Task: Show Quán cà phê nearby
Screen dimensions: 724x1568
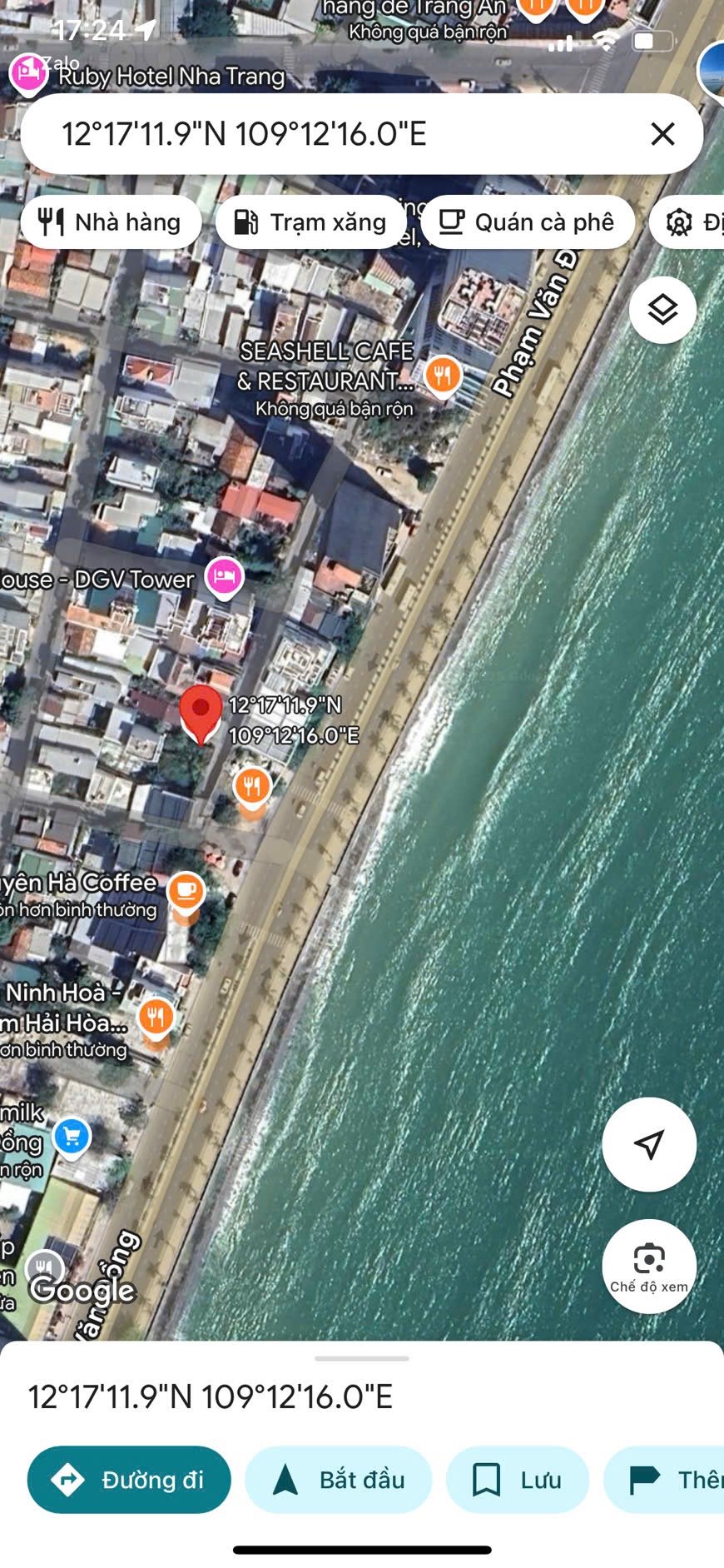Action: (x=528, y=222)
